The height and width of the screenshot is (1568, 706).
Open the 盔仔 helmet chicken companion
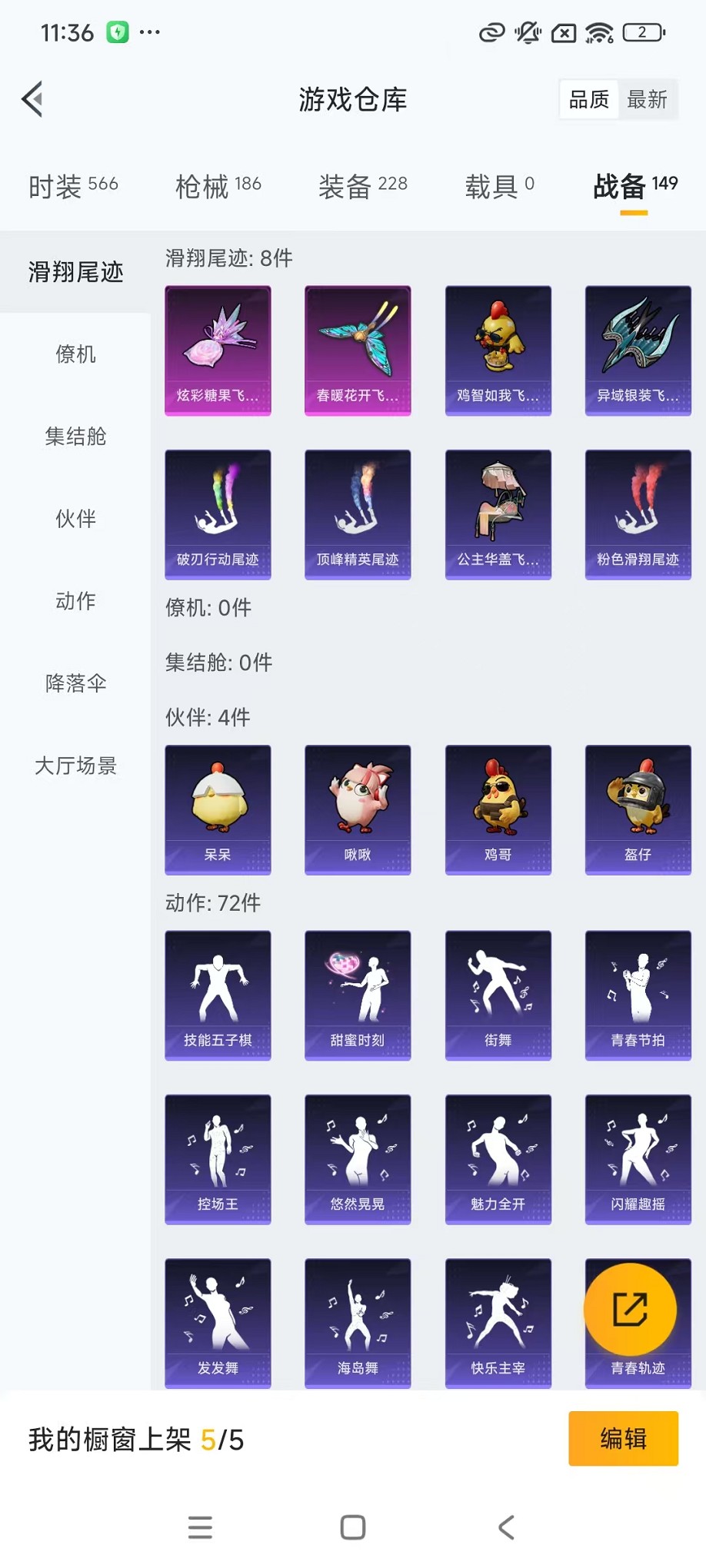(x=638, y=809)
